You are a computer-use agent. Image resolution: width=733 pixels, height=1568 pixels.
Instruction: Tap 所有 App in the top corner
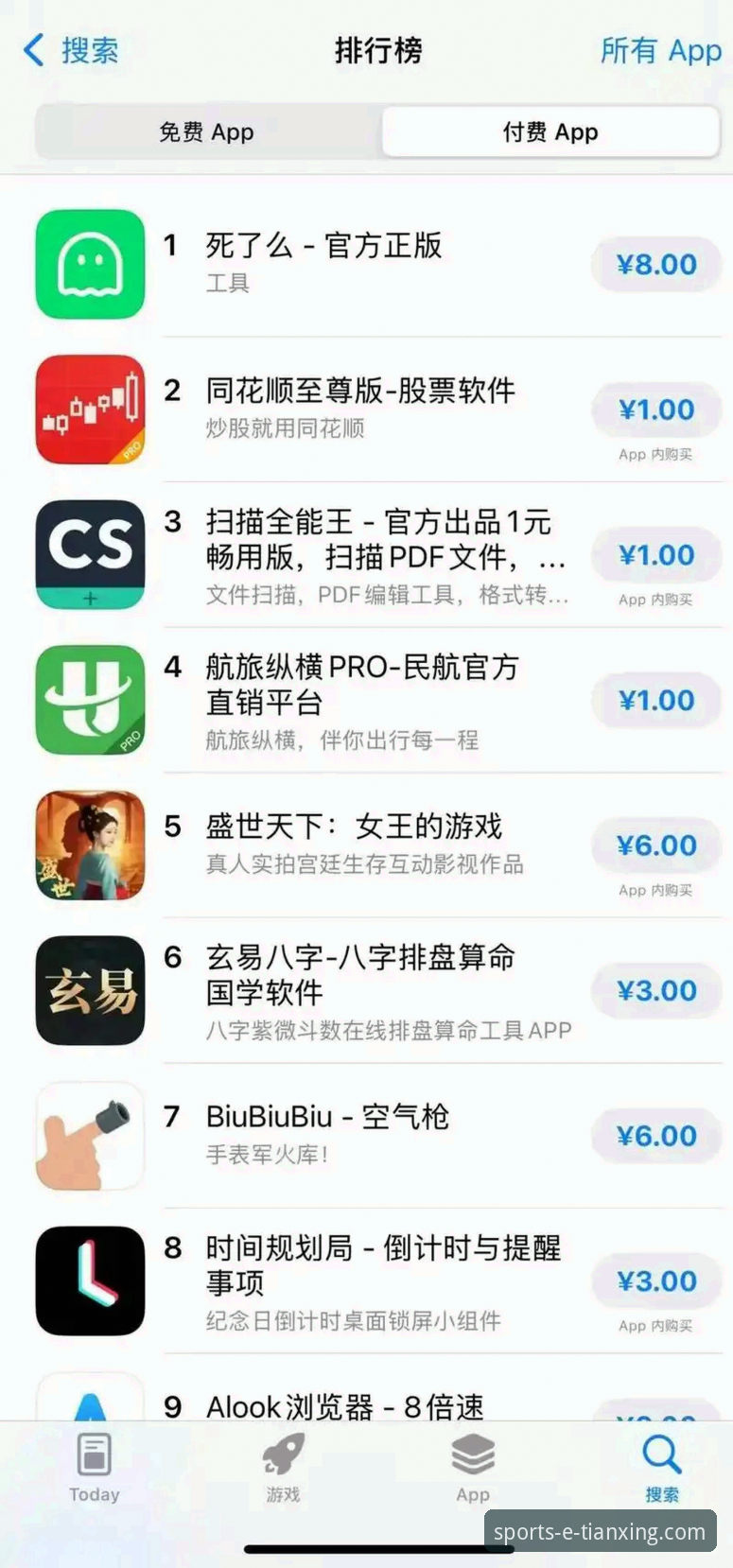click(658, 50)
